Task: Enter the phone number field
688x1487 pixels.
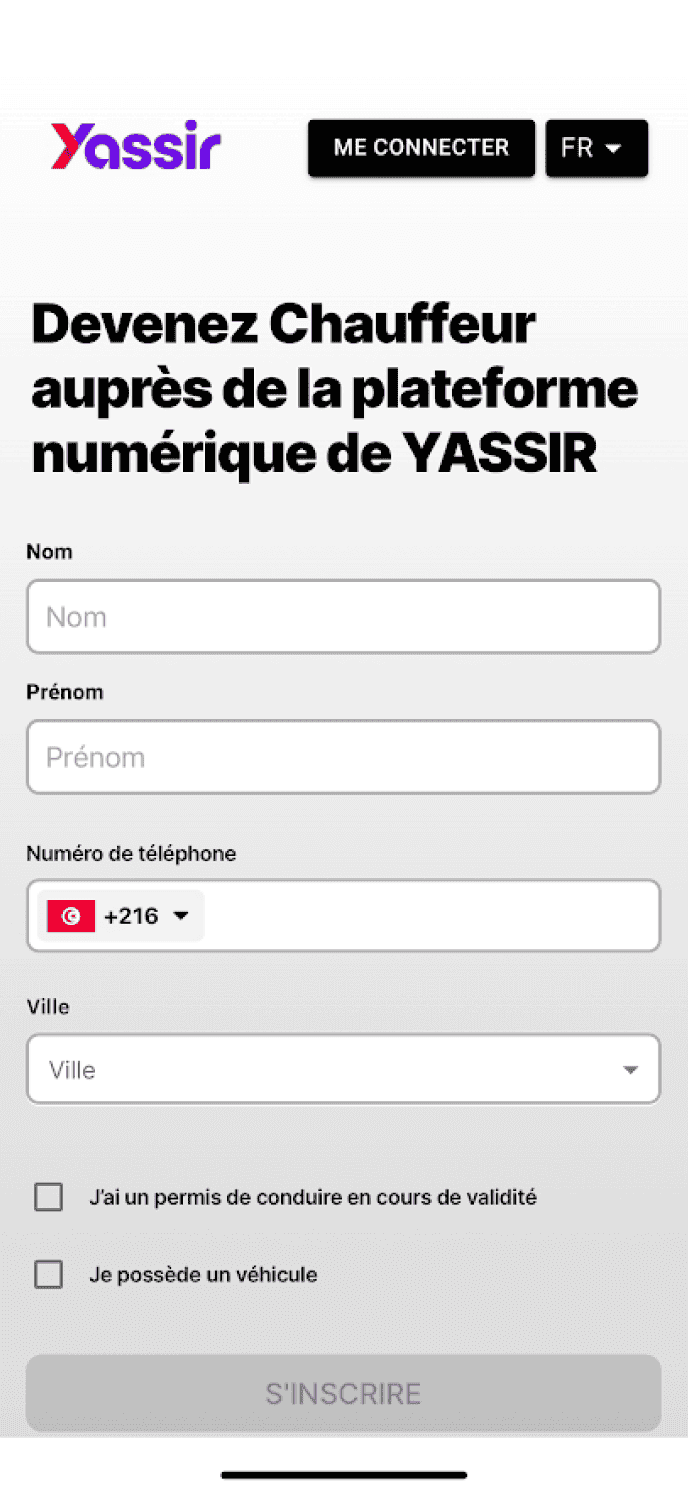Action: point(430,916)
